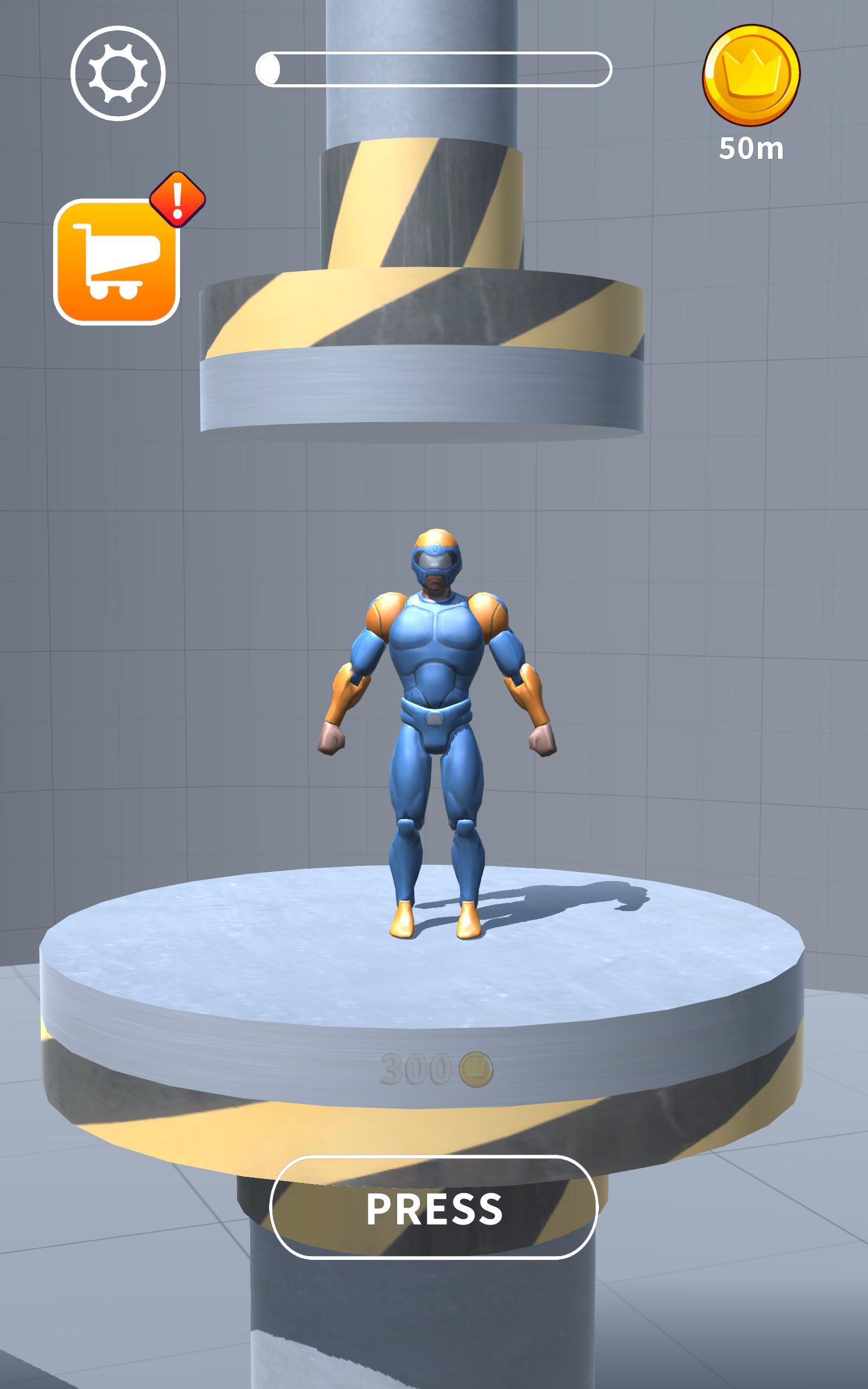Open the shop cart
Screen dimensions: 868x1389
pos(117,262)
